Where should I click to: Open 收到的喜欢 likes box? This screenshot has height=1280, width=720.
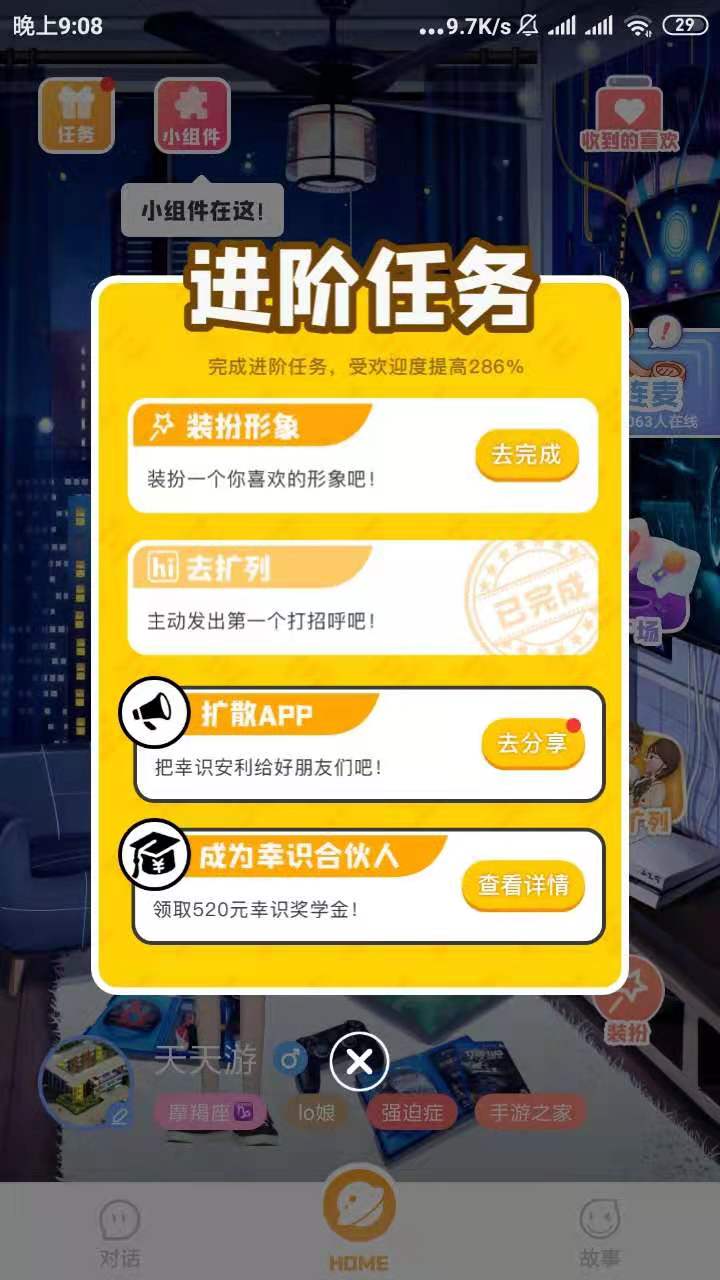(x=629, y=120)
